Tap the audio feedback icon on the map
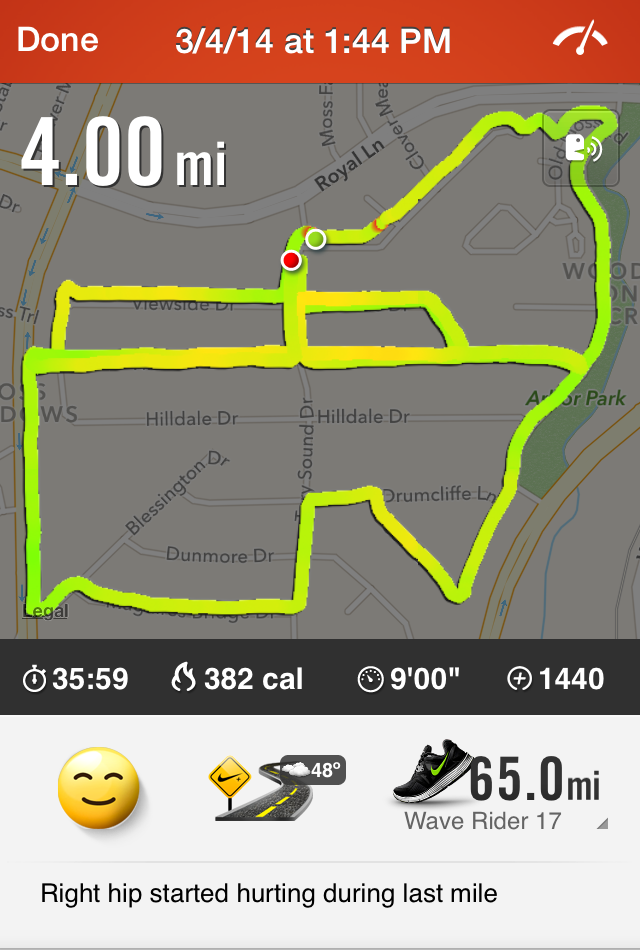The width and height of the screenshot is (640, 950). coord(582,149)
